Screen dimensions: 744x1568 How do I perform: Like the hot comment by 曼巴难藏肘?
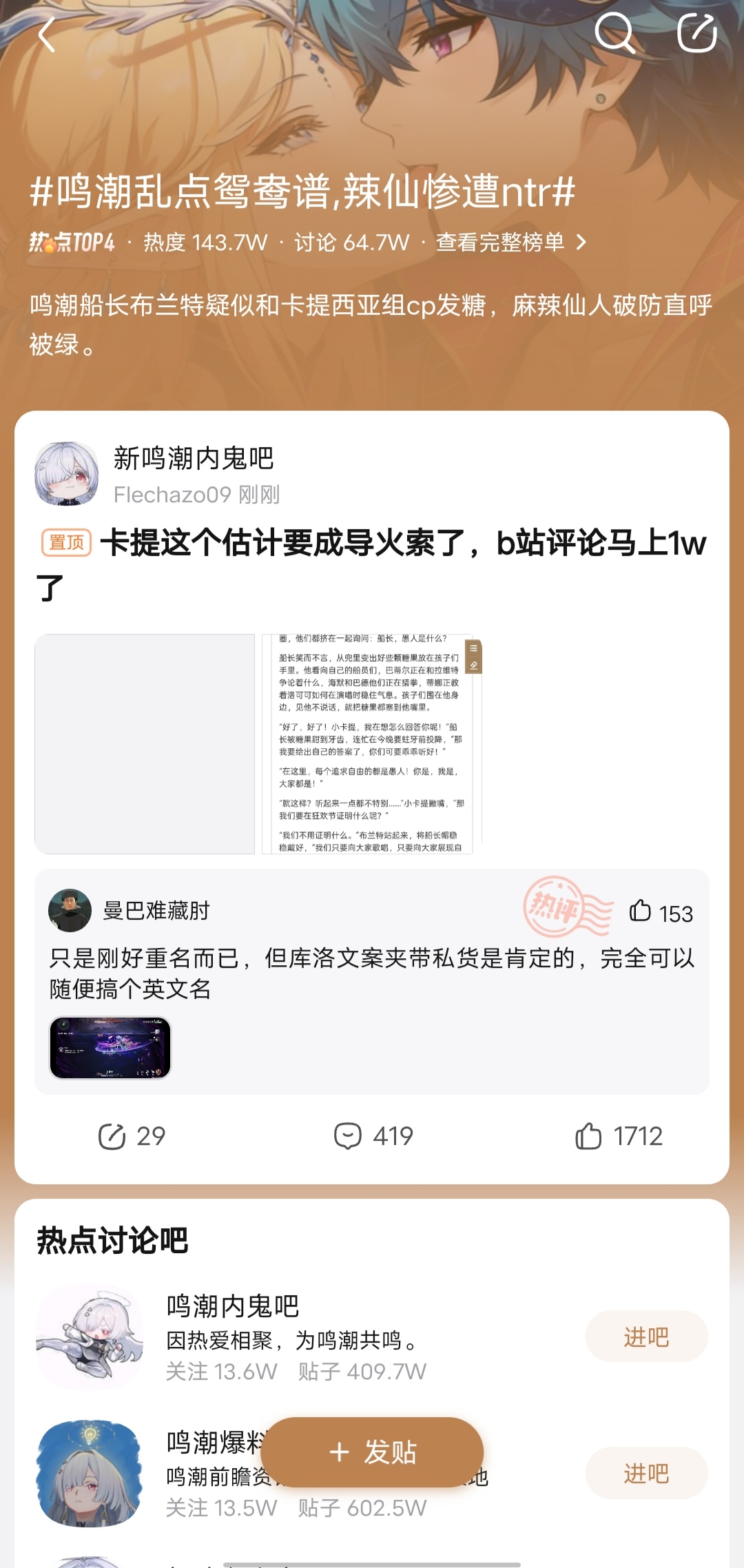660,913
